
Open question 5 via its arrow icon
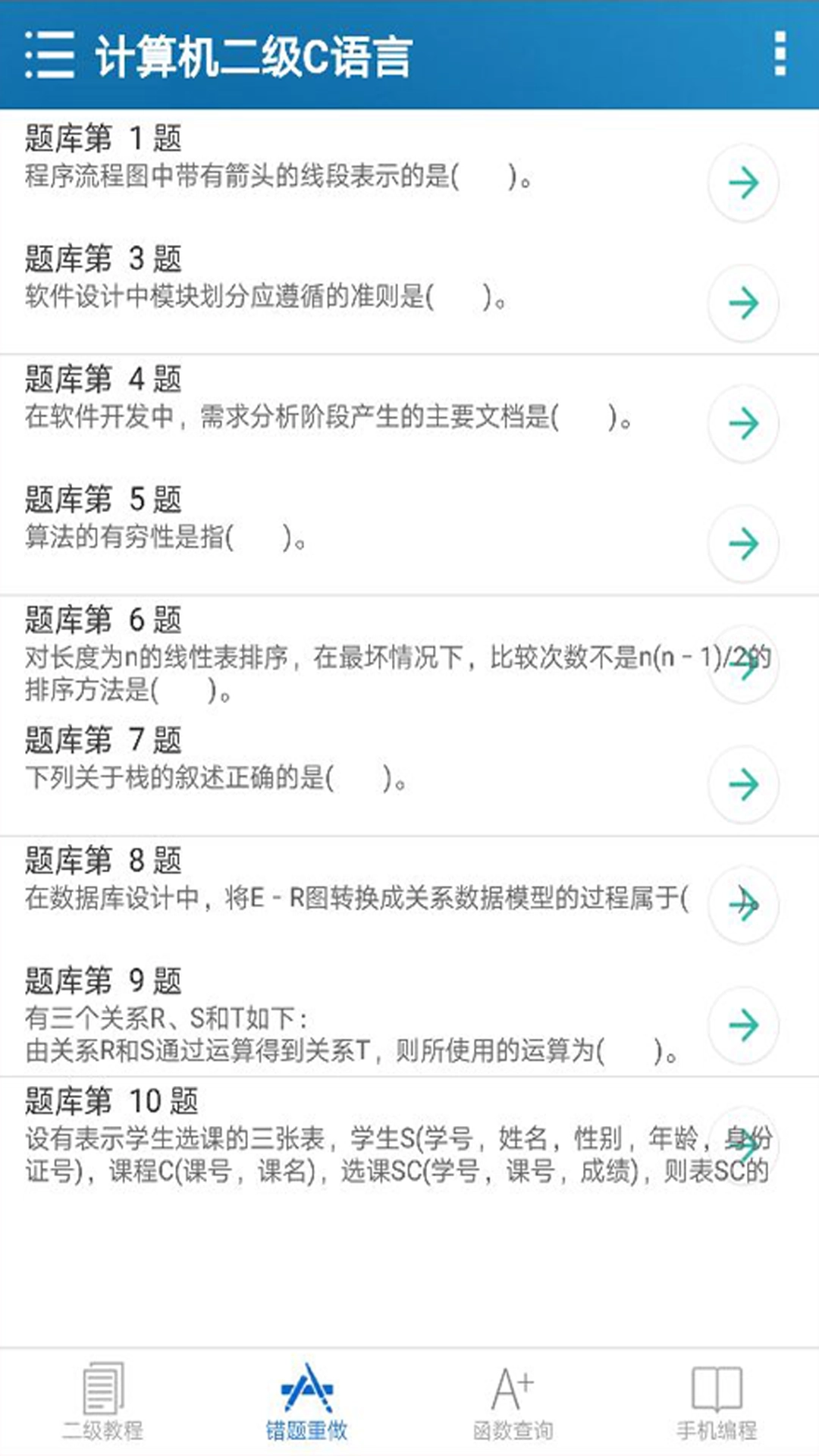(x=745, y=544)
